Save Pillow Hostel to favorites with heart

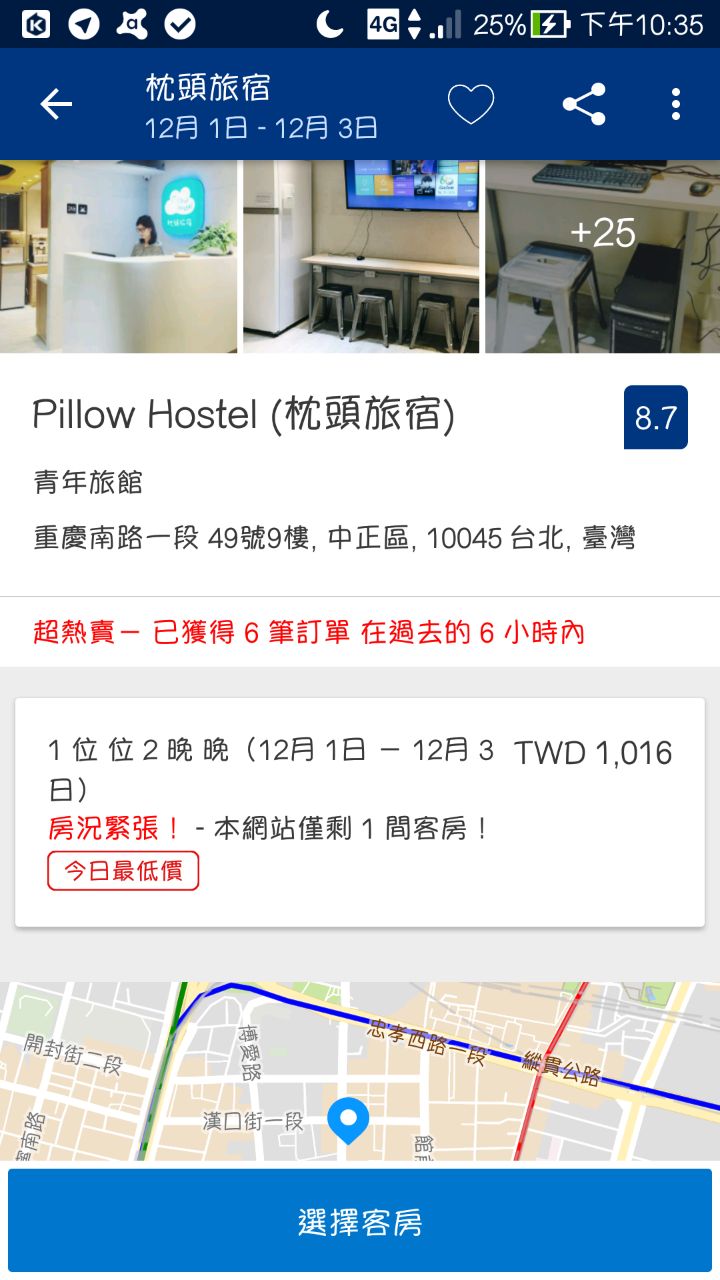[471, 104]
